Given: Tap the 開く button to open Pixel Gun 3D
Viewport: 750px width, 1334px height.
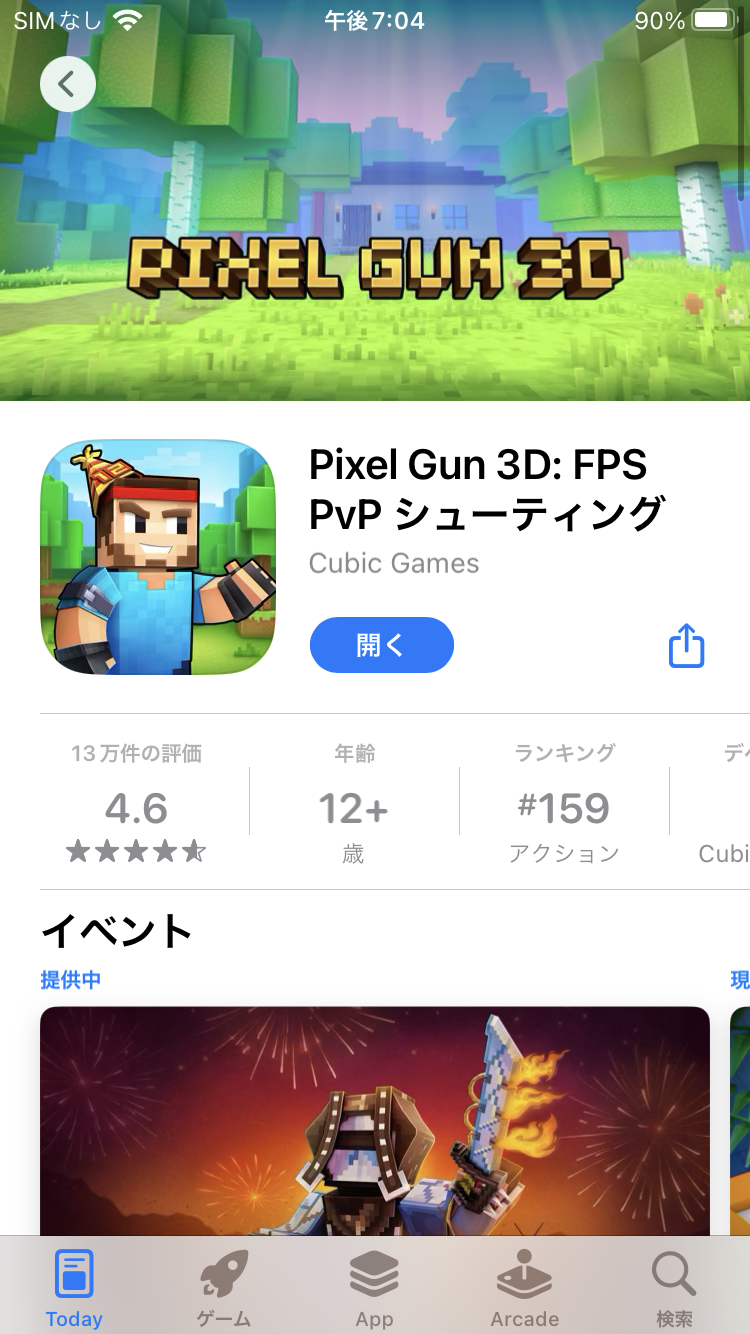Looking at the screenshot, I should pos(382,645).
